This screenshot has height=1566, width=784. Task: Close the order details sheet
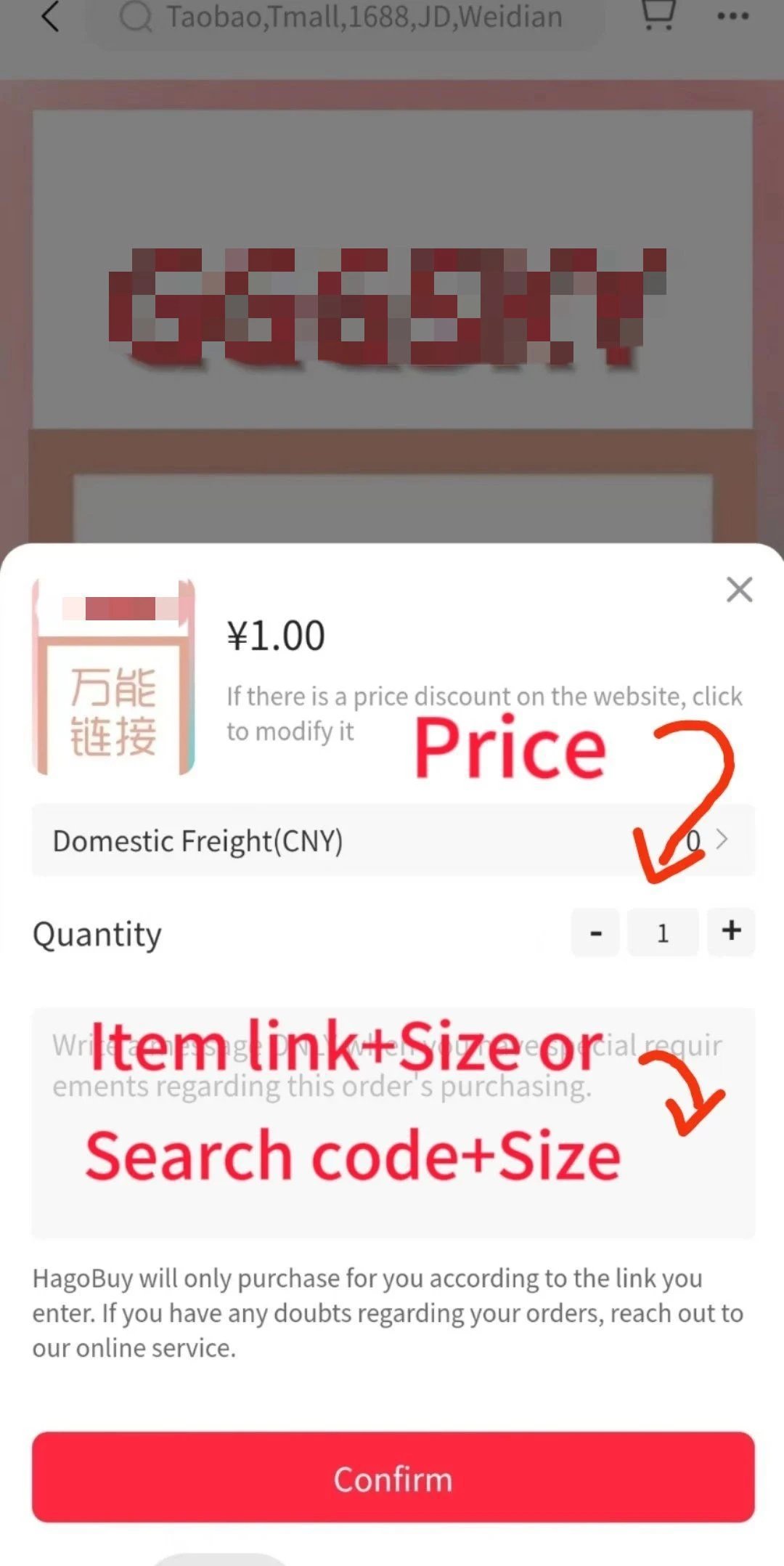739,590
